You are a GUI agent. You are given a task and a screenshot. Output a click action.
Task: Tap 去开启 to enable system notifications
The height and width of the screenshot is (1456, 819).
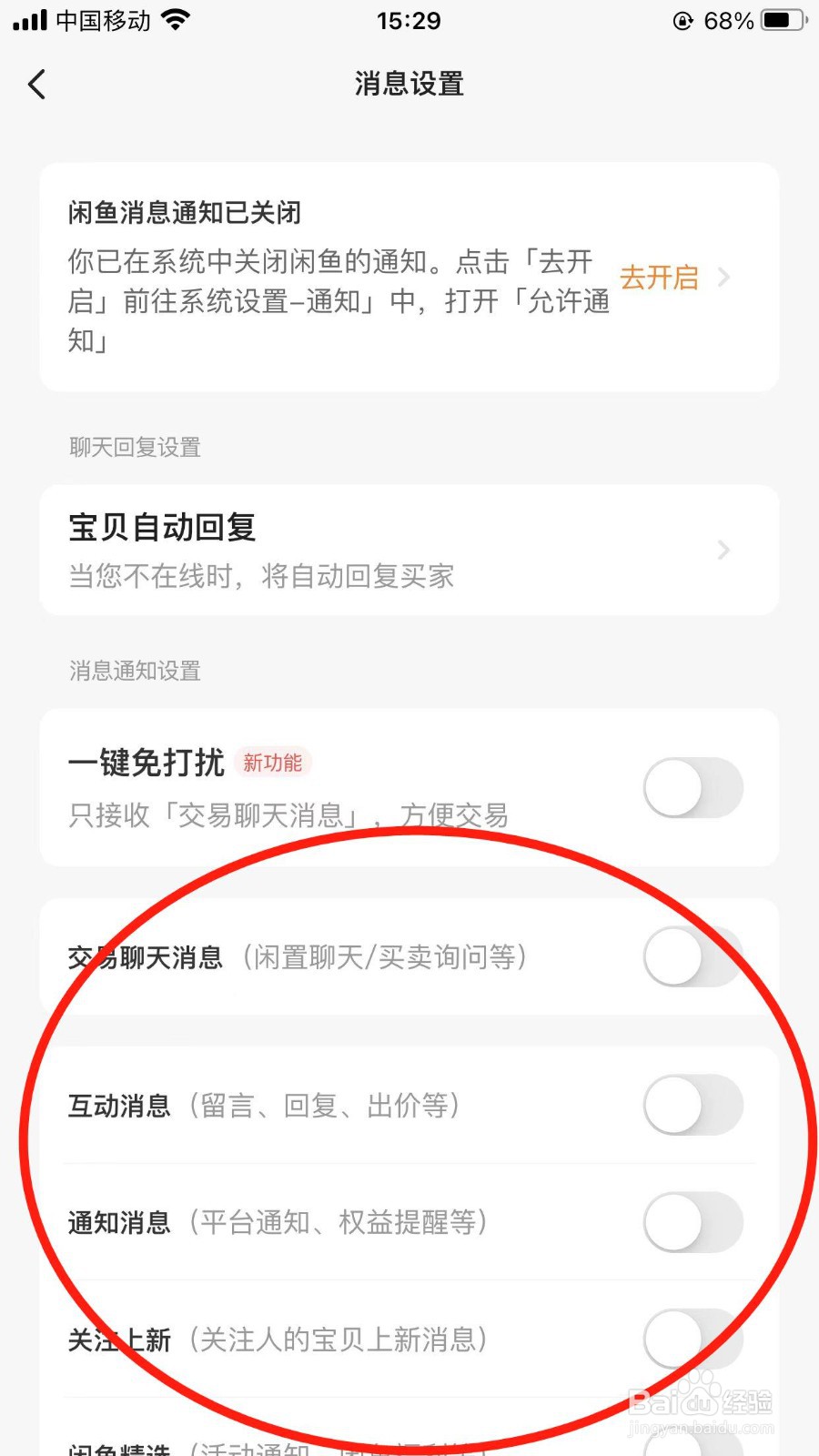coord(659,278)
